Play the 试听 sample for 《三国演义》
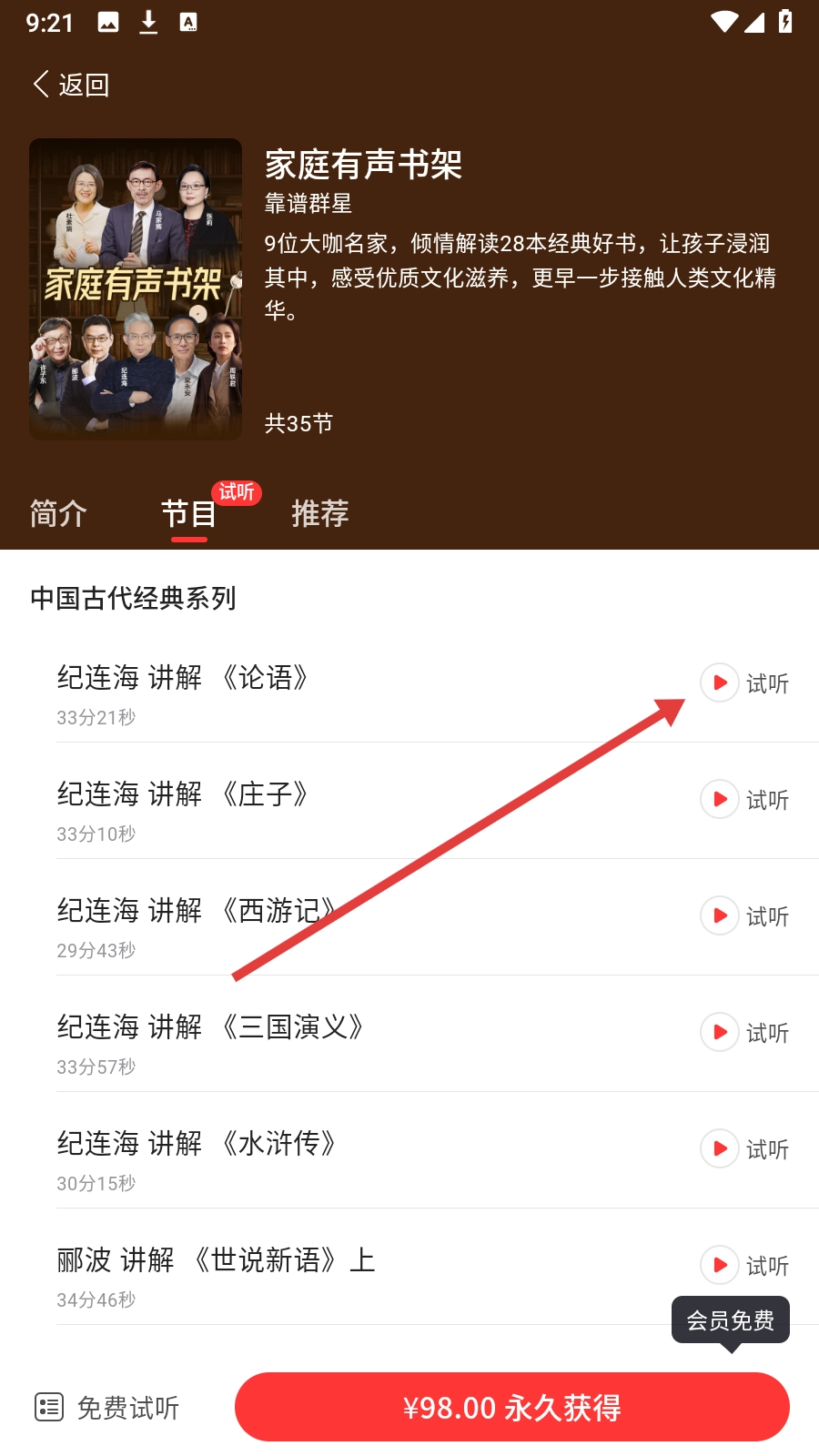The image size is (819, 1456). (x=743, y=1032)
